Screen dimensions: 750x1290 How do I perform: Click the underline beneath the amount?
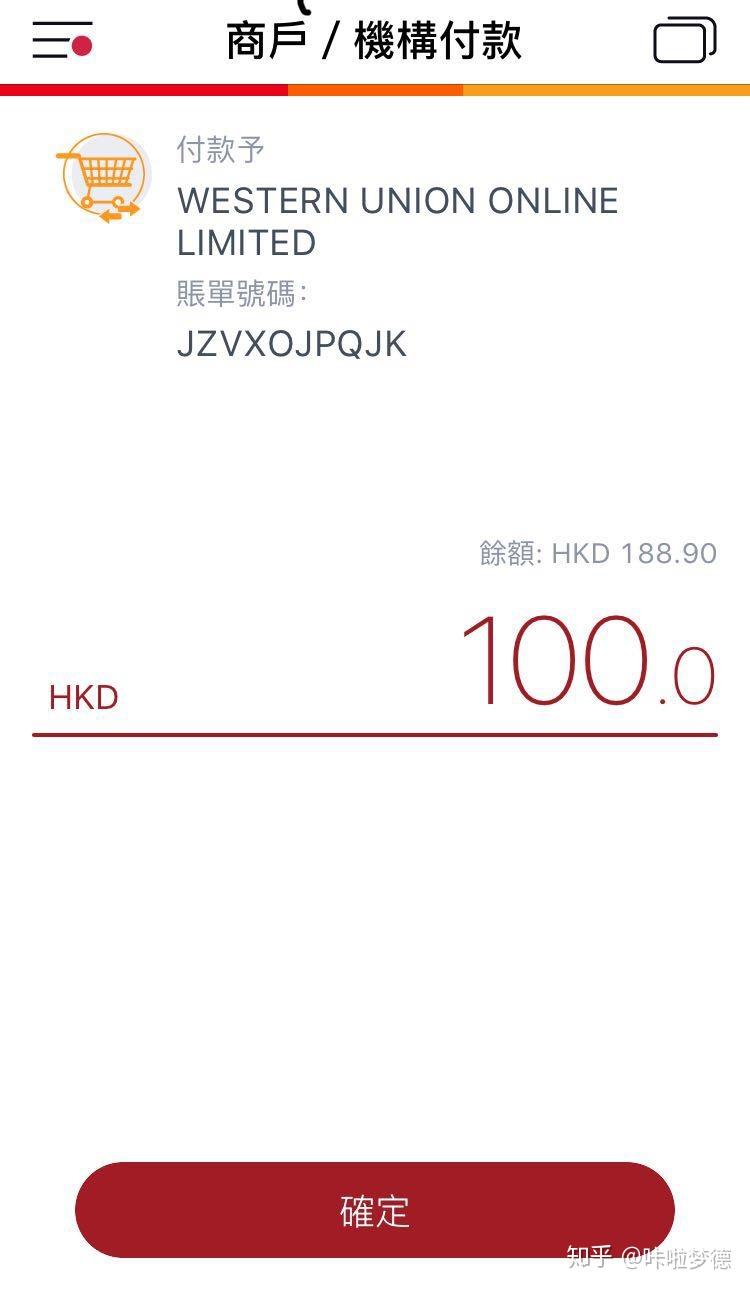(375, 737)
